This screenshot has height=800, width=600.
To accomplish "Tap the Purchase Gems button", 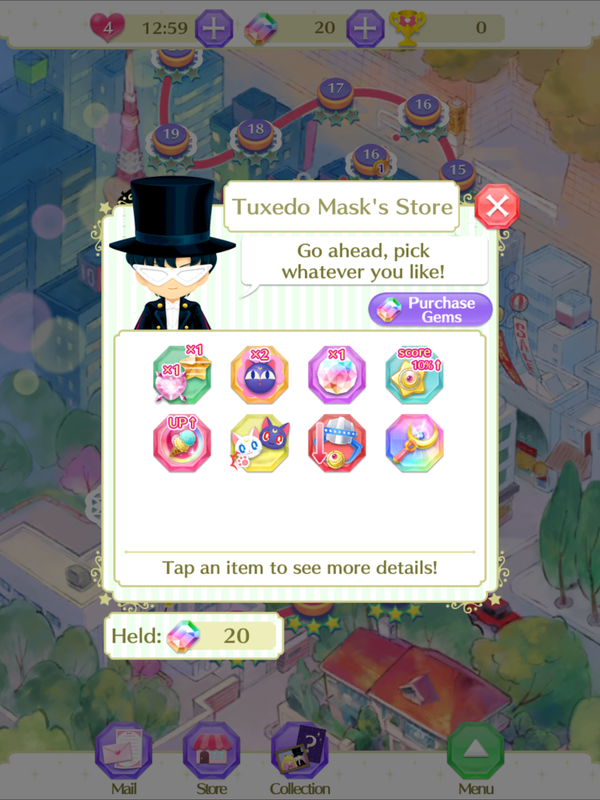I will click(x=431, y=309).
